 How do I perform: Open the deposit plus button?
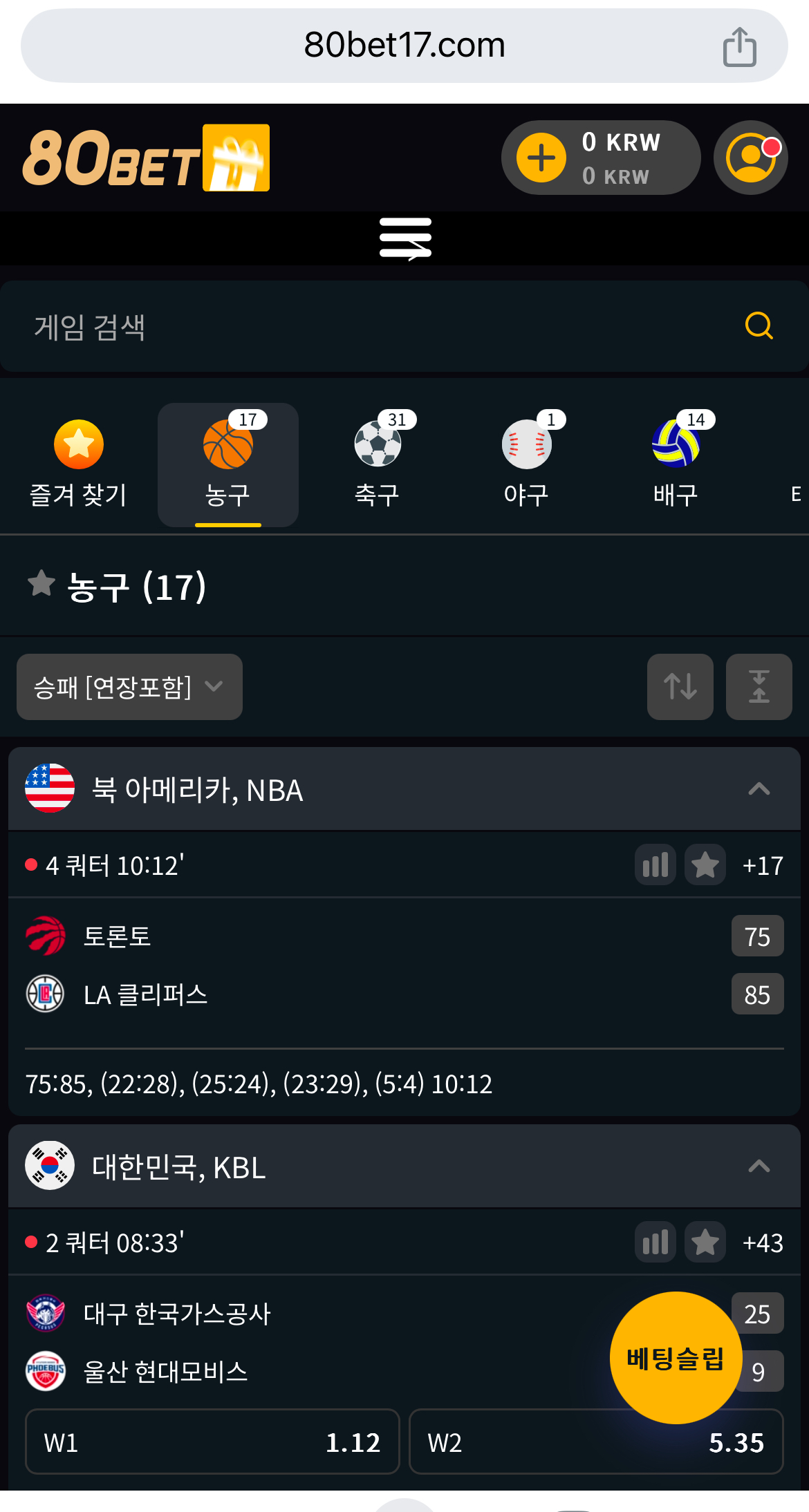click(541, 158)
